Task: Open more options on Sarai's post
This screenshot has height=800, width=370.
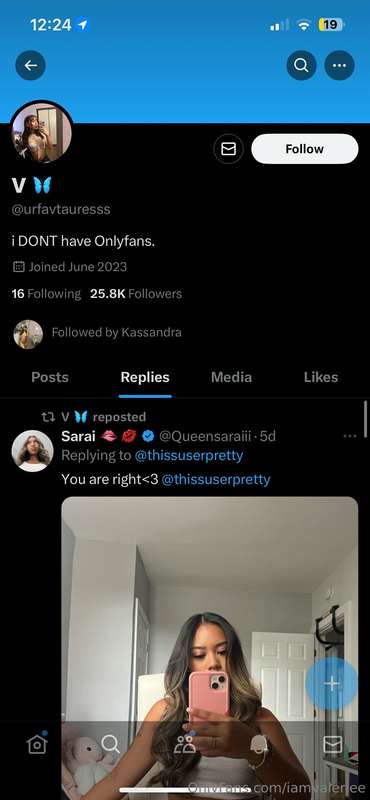Action: click(x=350, y=436)
